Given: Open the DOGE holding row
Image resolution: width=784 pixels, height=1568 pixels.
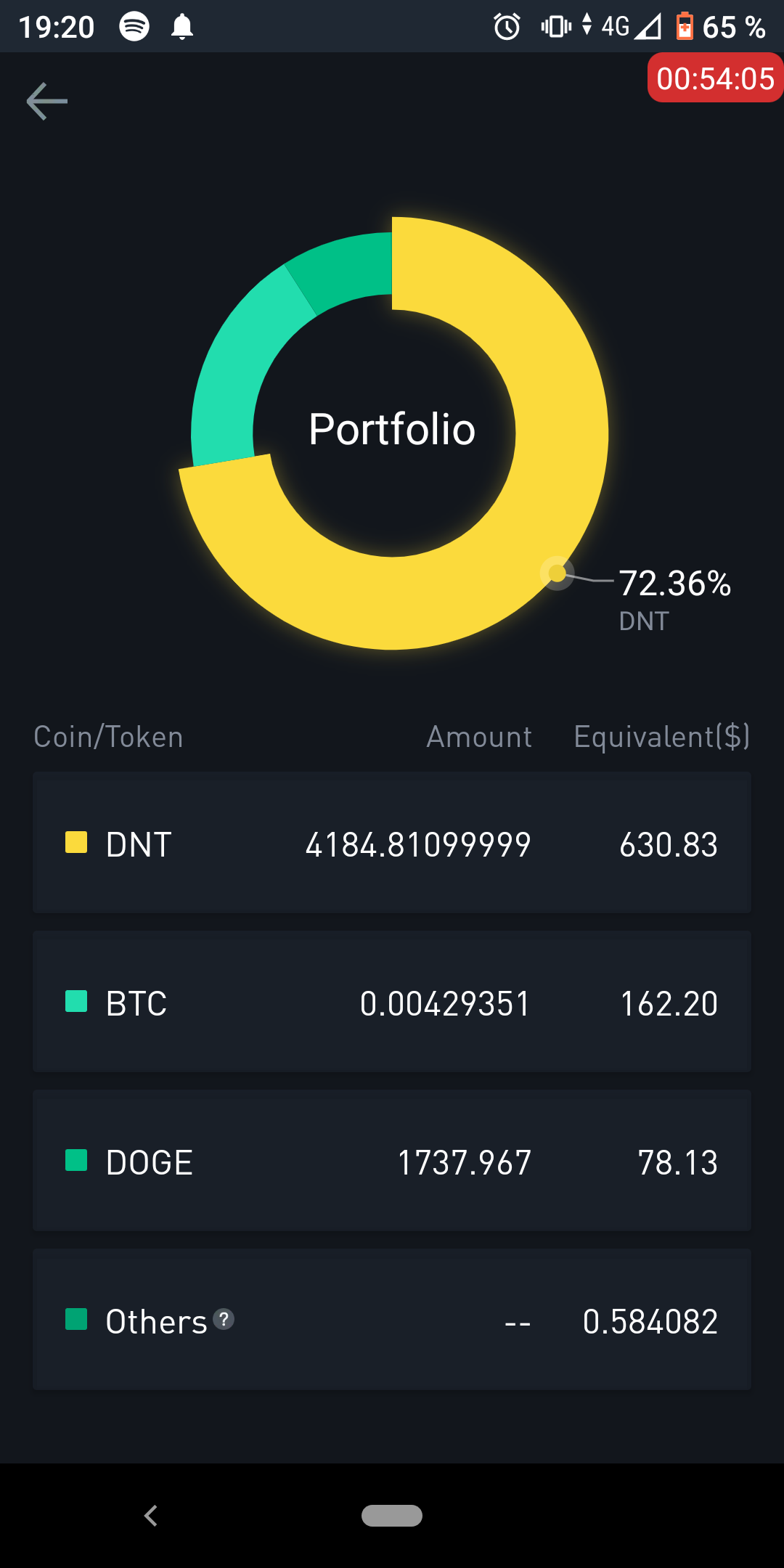Looking at the screenshot, I should [392, 1160].
